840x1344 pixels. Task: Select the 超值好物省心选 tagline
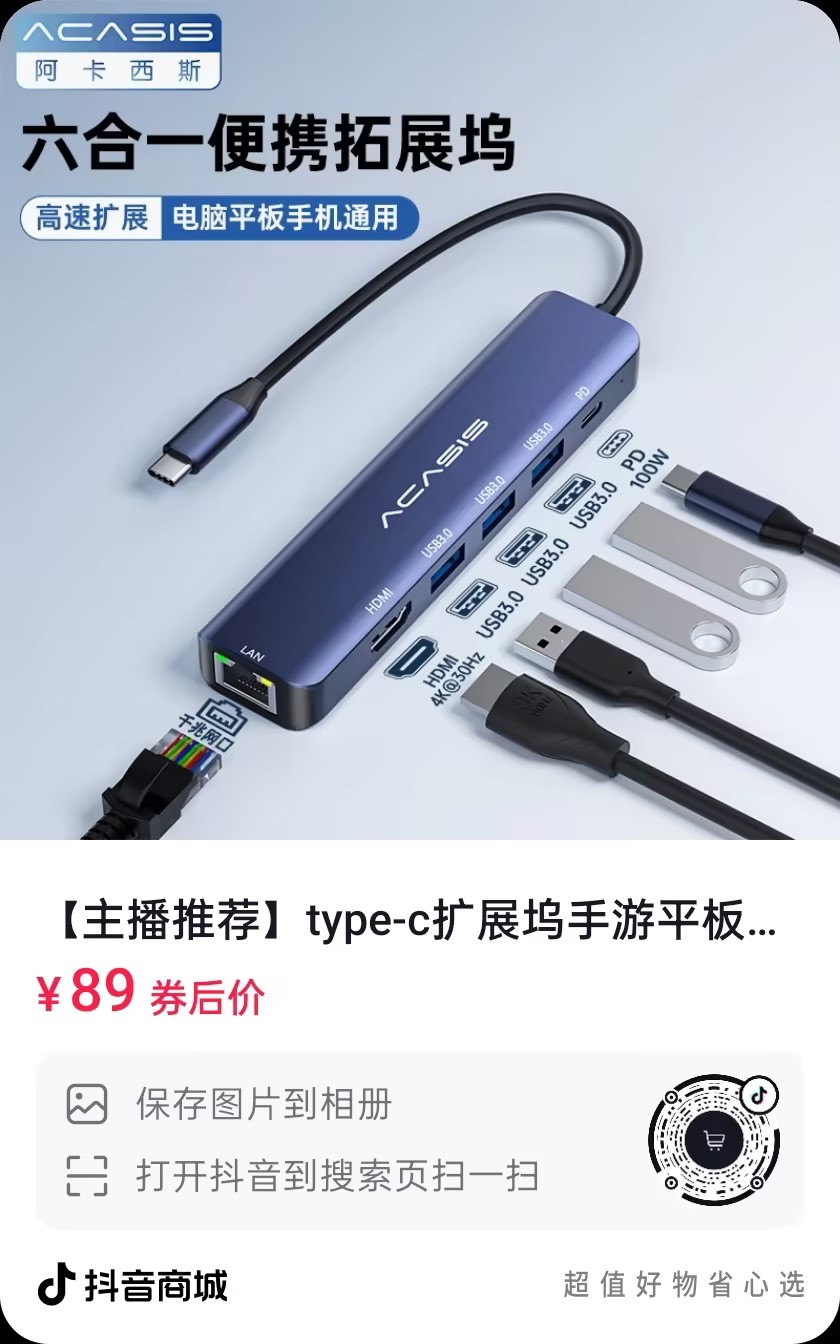click(685, 1288)
